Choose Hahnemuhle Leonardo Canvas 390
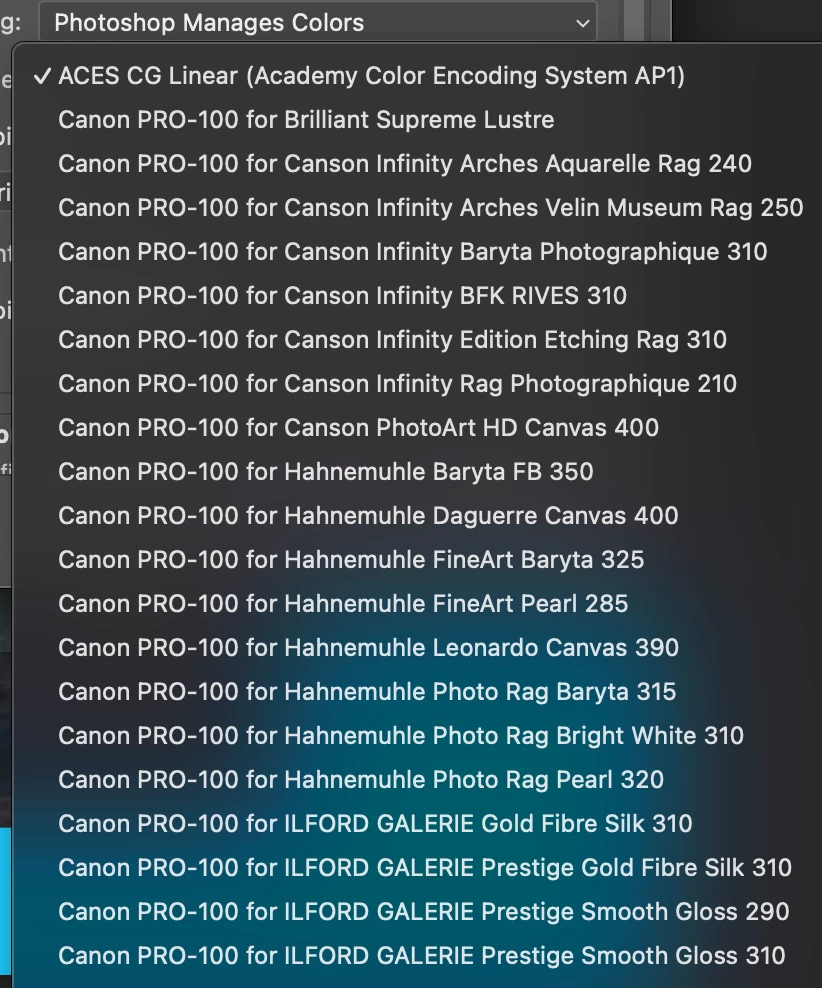The width and height of the screenshot is (822, 988). point(368,648)
